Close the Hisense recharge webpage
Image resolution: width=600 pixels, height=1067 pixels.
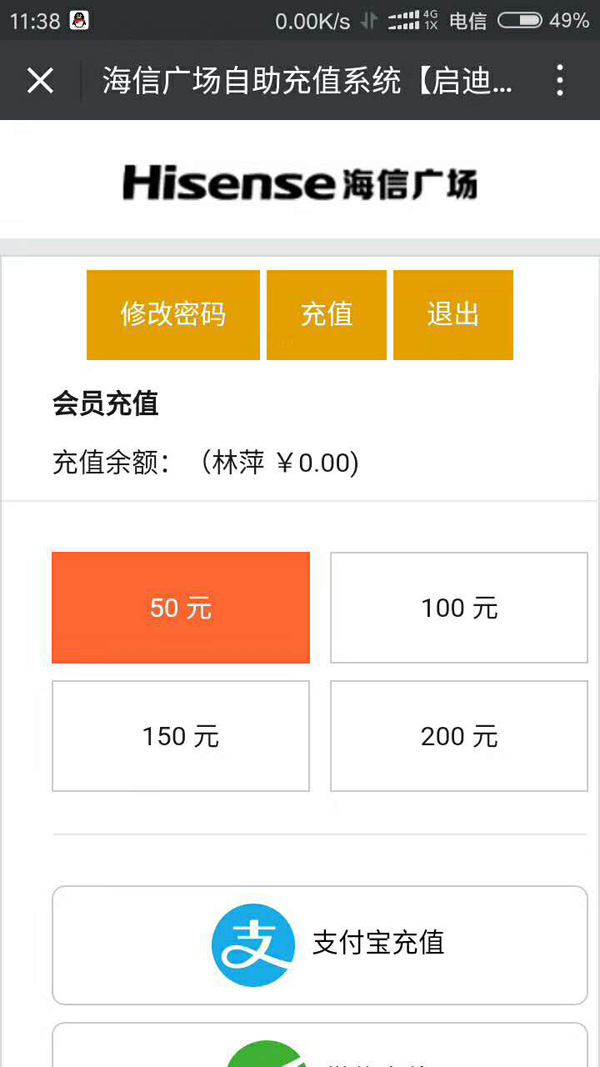click(x=40, y=80)
